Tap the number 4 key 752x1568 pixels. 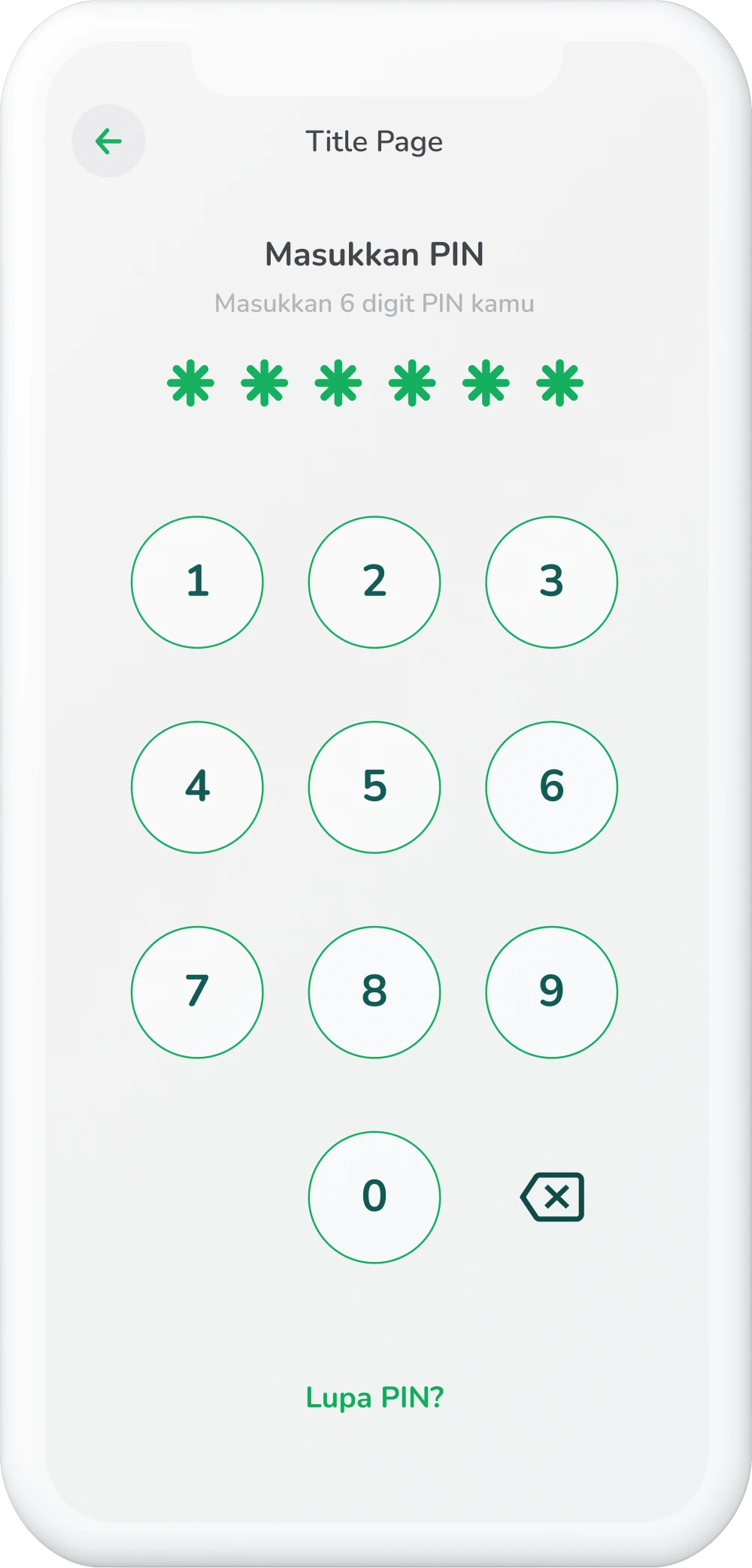(x=197, y=787)
